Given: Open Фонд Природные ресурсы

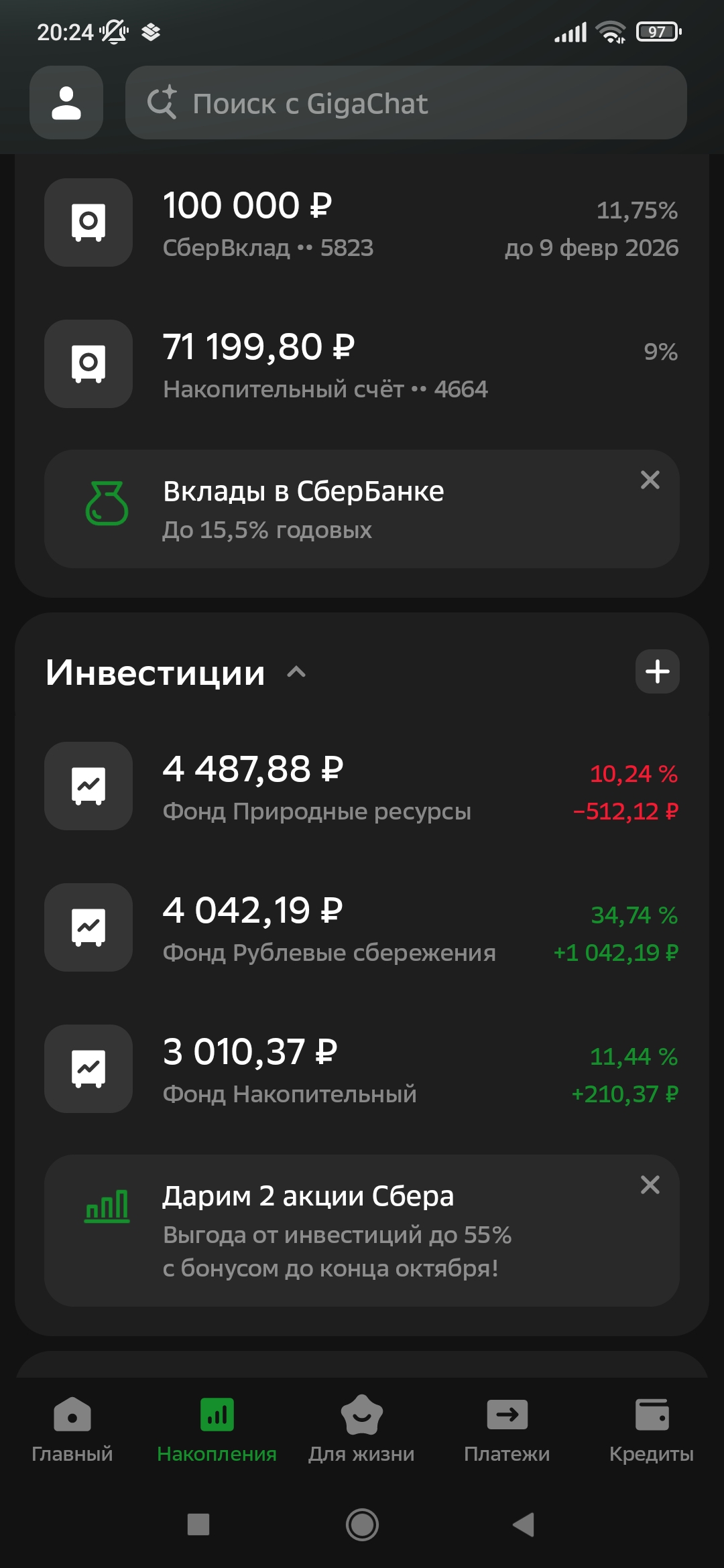Looking at the screenshot, I should click(361, 787).
